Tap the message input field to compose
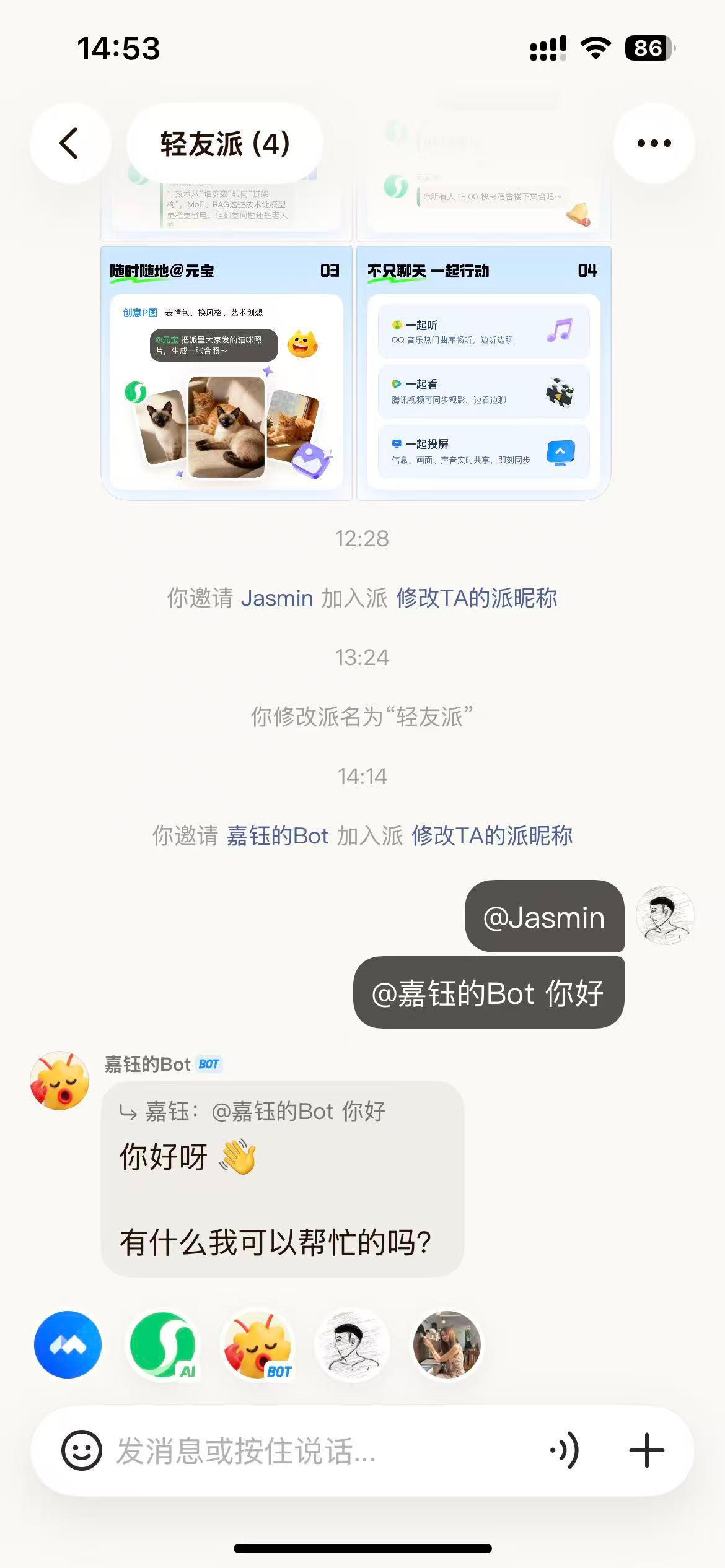 pyautogui.click(x=279, y=1451)
